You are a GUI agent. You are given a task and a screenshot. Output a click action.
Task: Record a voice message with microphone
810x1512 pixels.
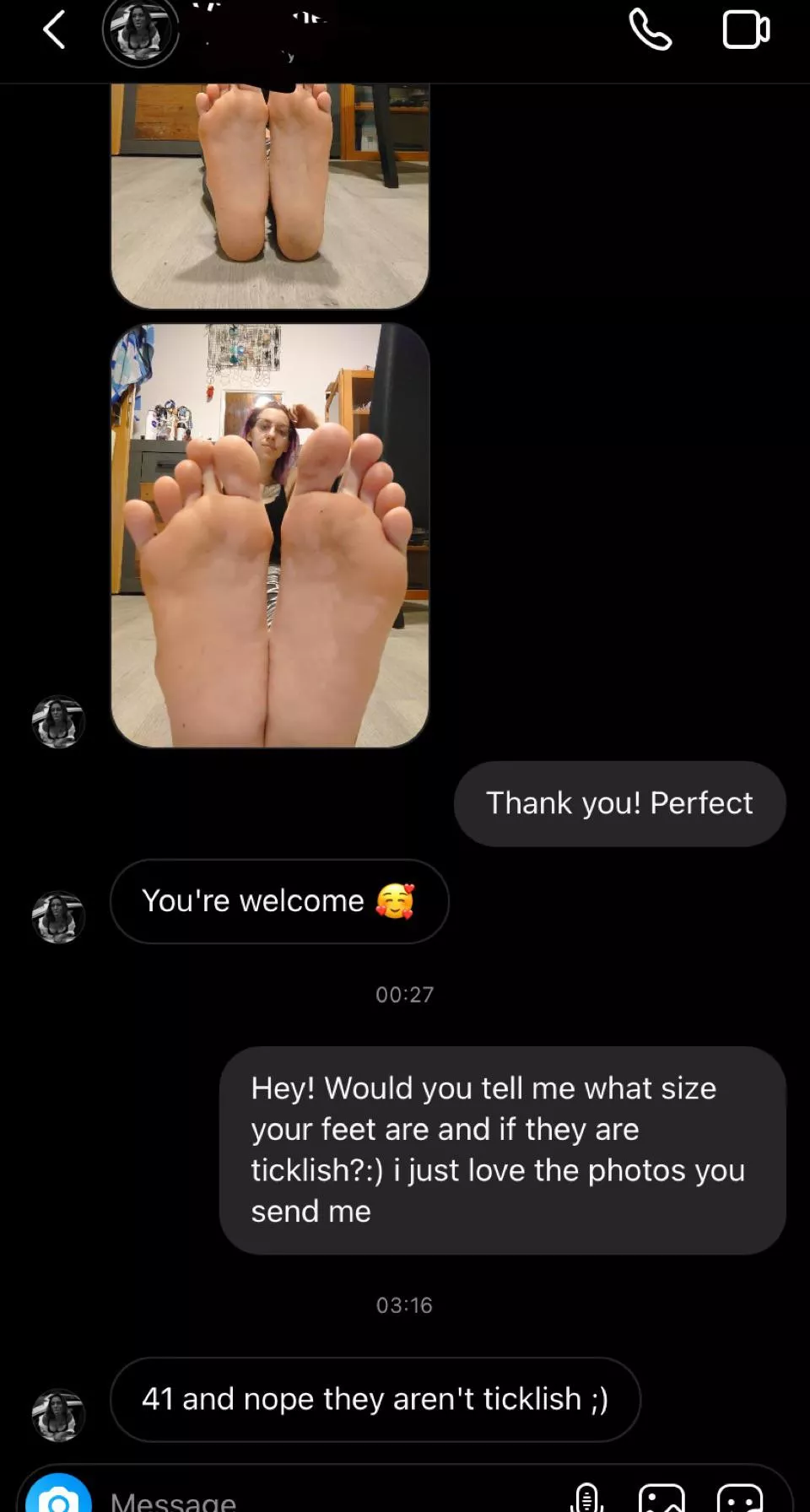click(x=586, y=1498)
